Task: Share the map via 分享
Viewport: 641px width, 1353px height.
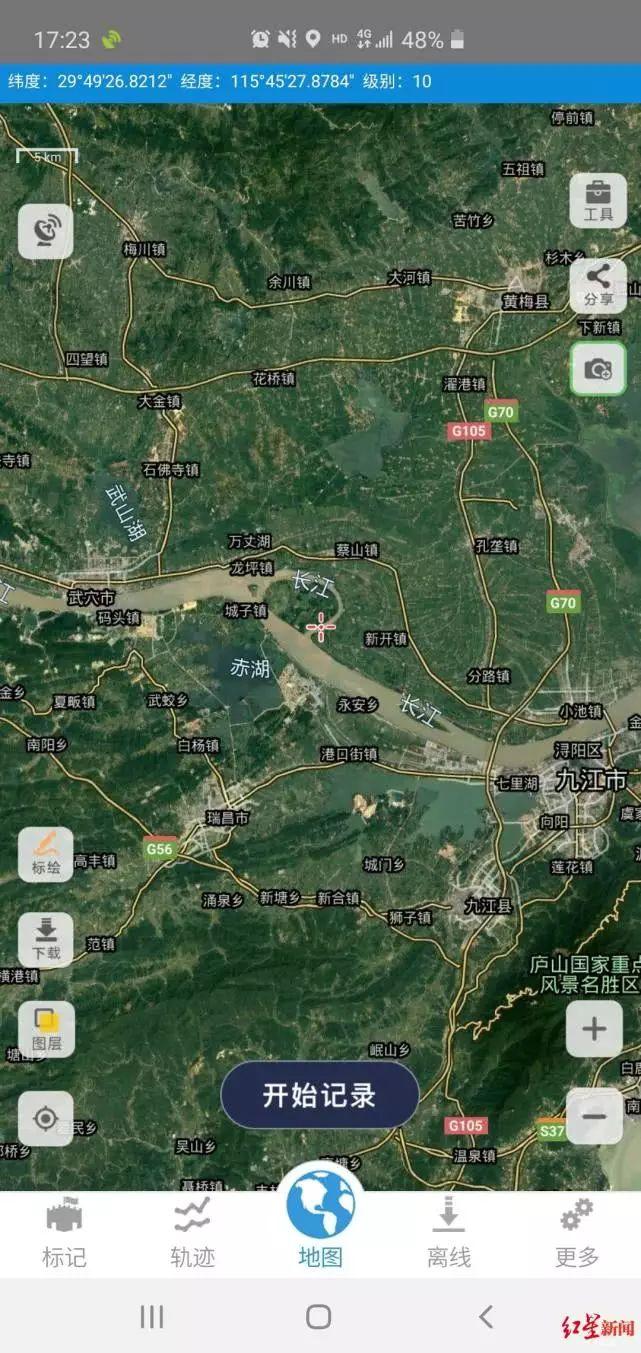Action: [x=598, y=285]
